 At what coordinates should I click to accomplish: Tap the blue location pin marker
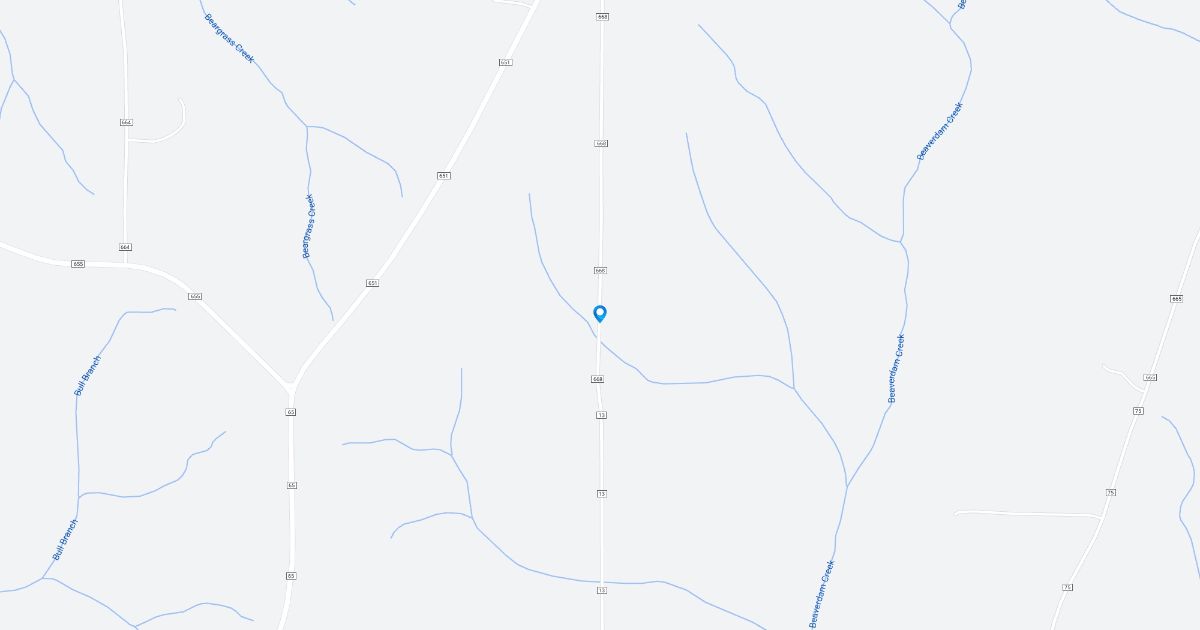click(600, 313)
